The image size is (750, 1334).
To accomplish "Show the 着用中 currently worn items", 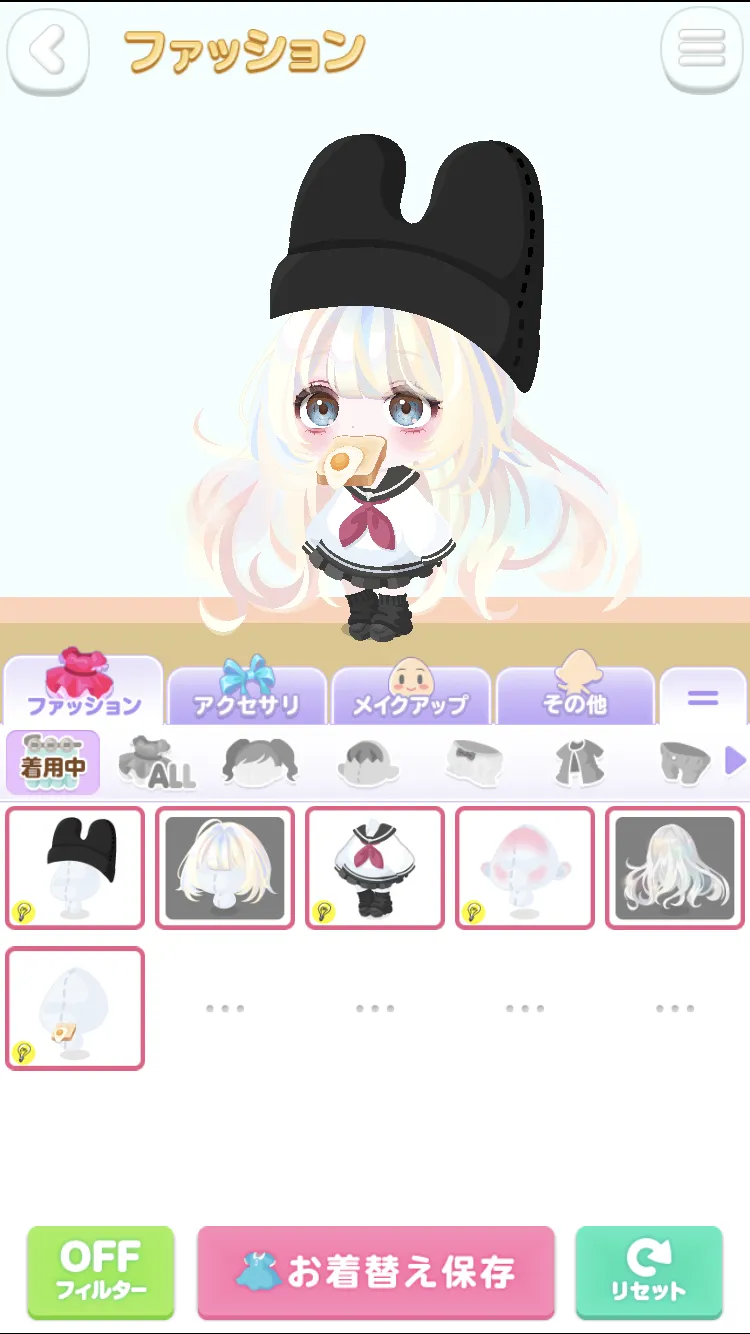I will pos(53,763).
